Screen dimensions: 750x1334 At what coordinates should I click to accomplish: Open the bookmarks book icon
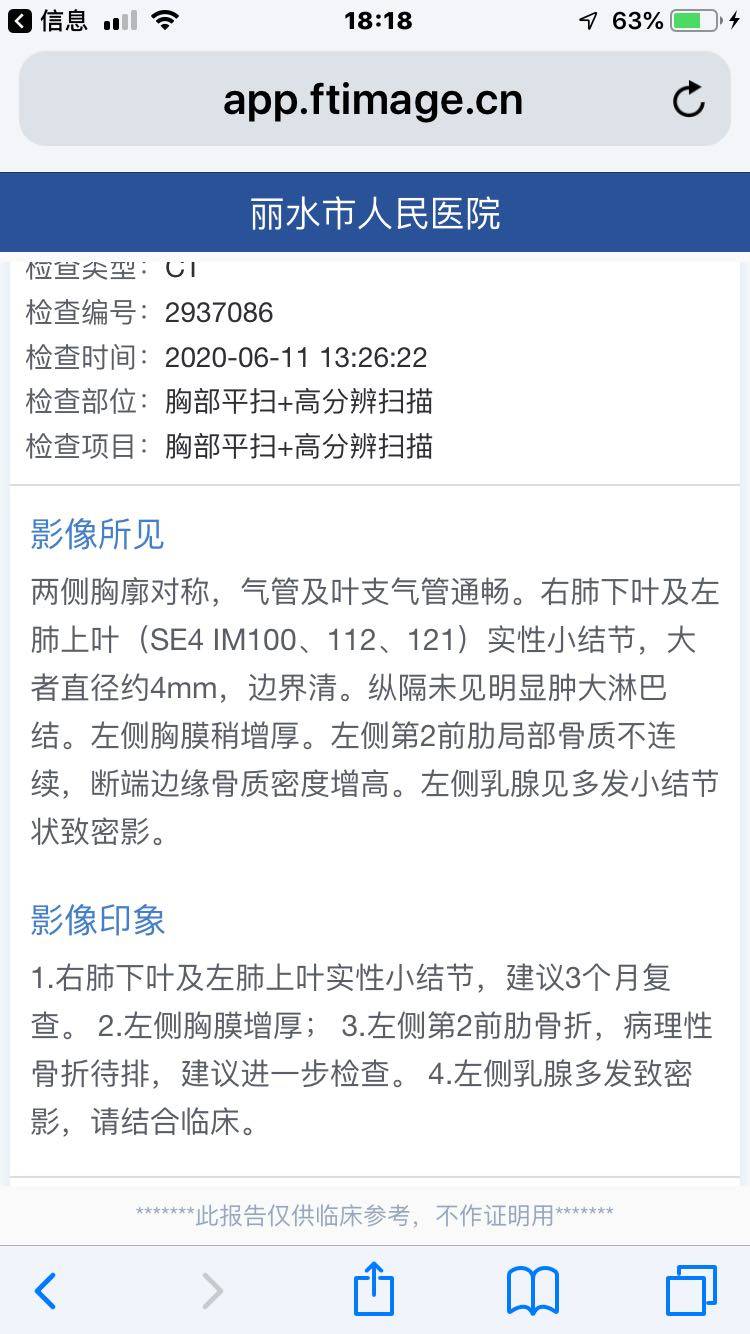(x=532, y=1291)
